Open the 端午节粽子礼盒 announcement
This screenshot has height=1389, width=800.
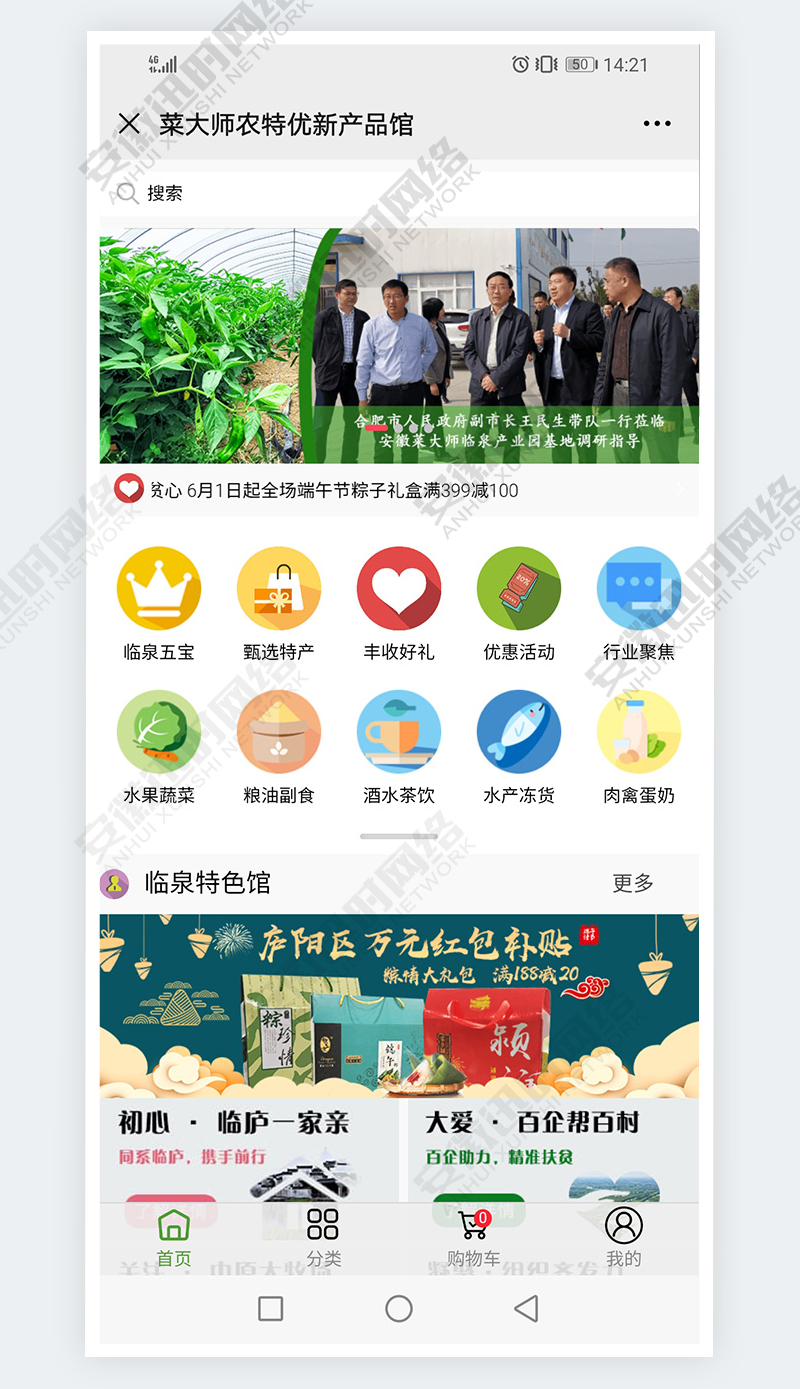pyautogui.click(x=352, y=490)
